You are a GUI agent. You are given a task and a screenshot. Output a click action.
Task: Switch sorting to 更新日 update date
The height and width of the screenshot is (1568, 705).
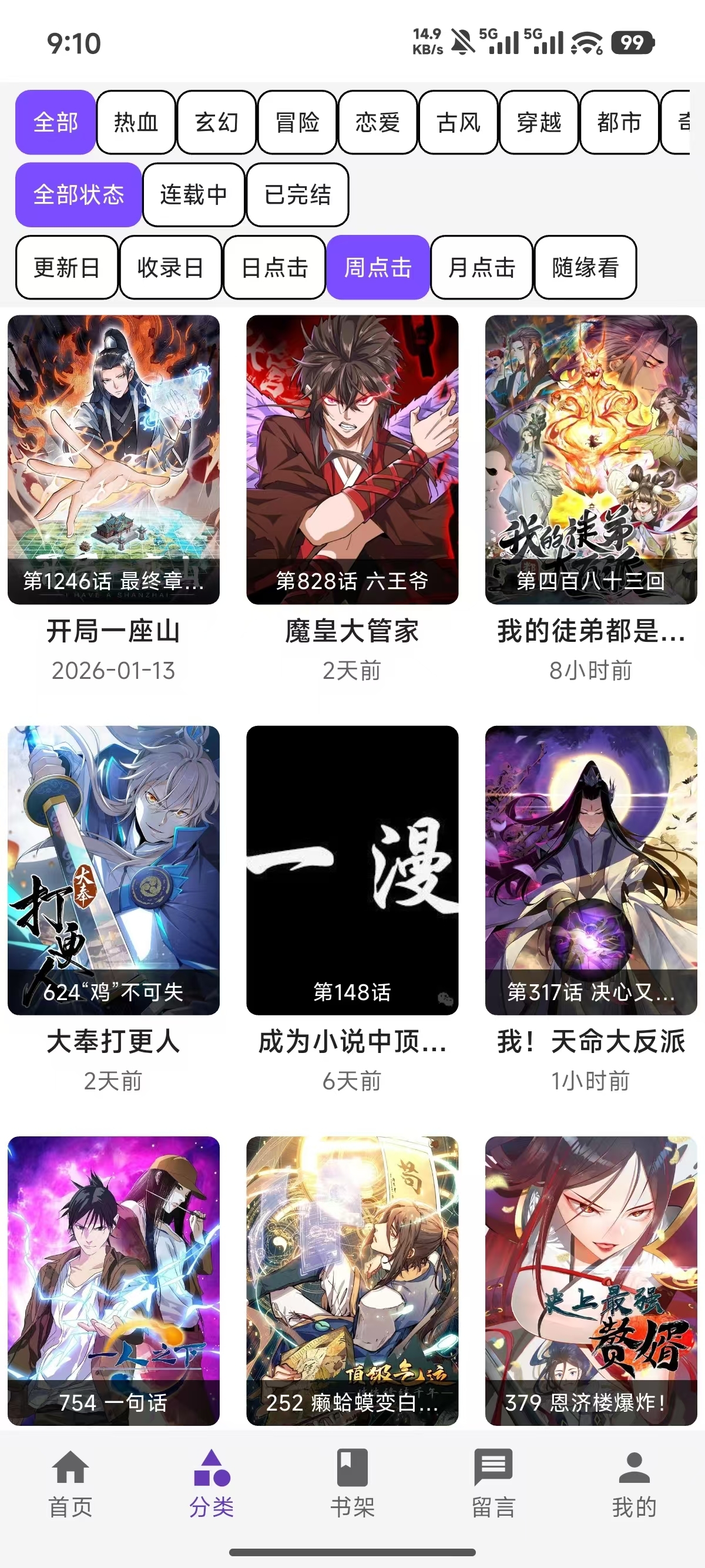[67, 268]
